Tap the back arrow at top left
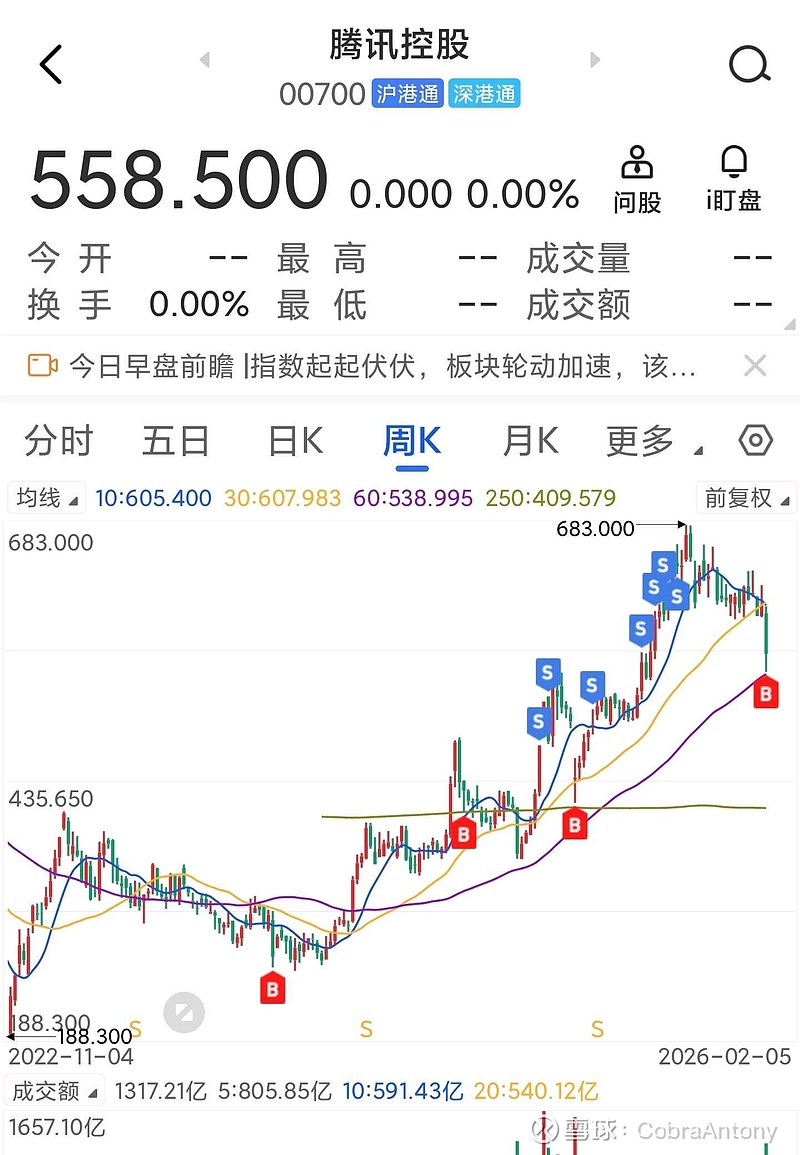 point(50,64)
